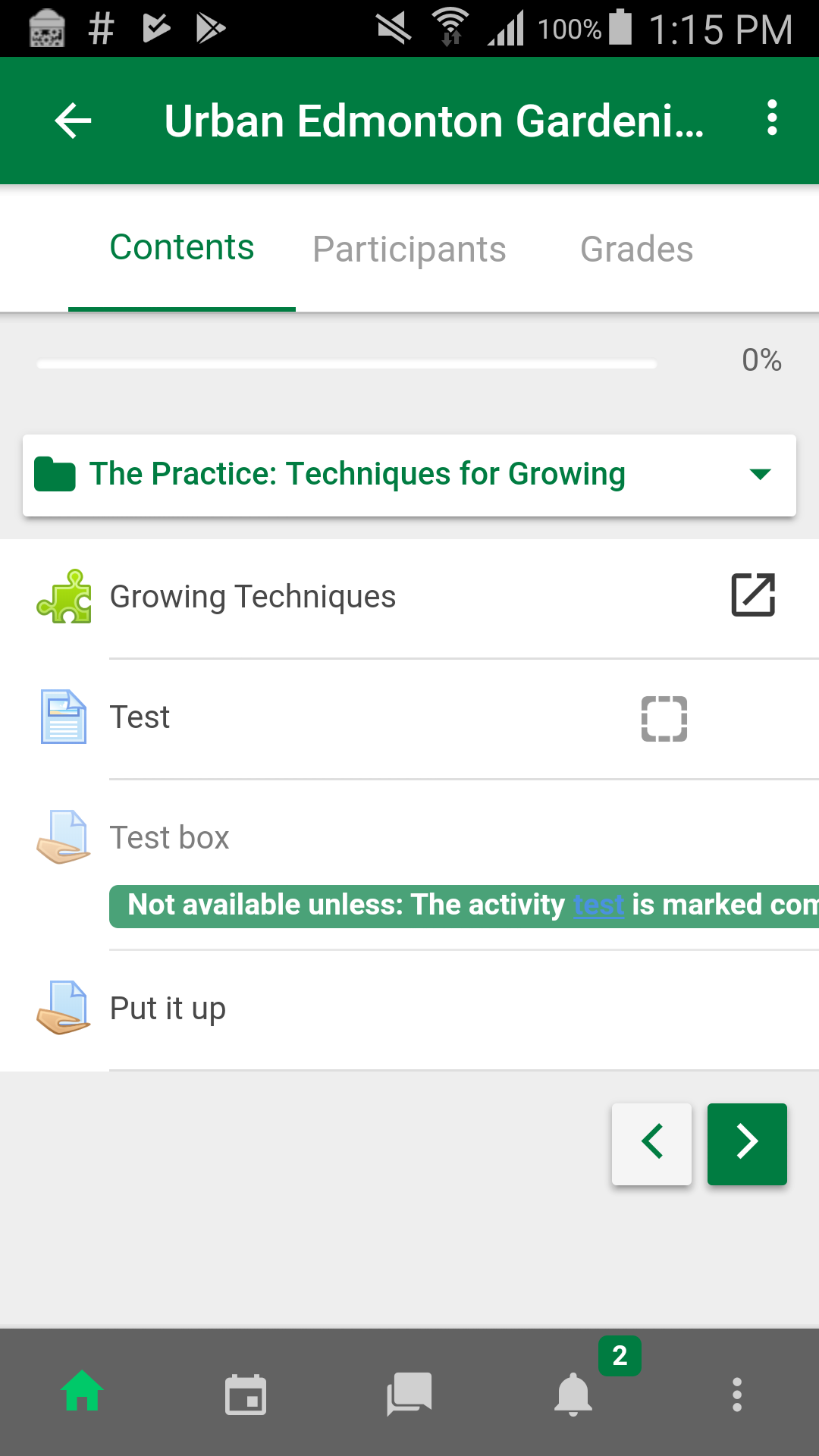Select the Contents tab

(x=182, y=248)
